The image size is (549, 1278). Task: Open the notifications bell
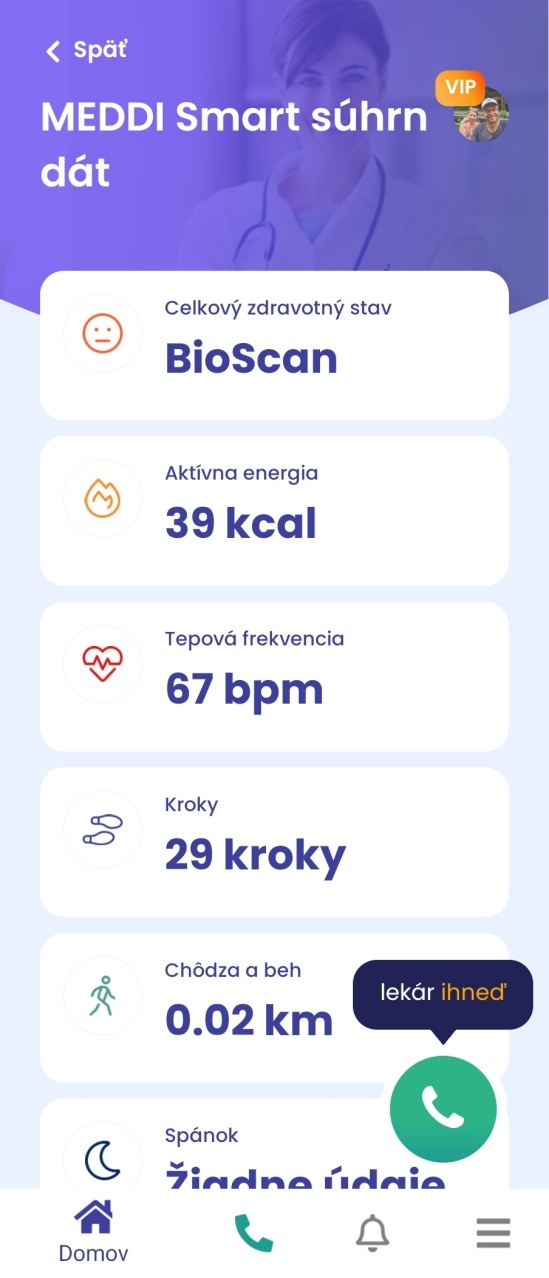pyautogui.click(x=373, y=1233)
